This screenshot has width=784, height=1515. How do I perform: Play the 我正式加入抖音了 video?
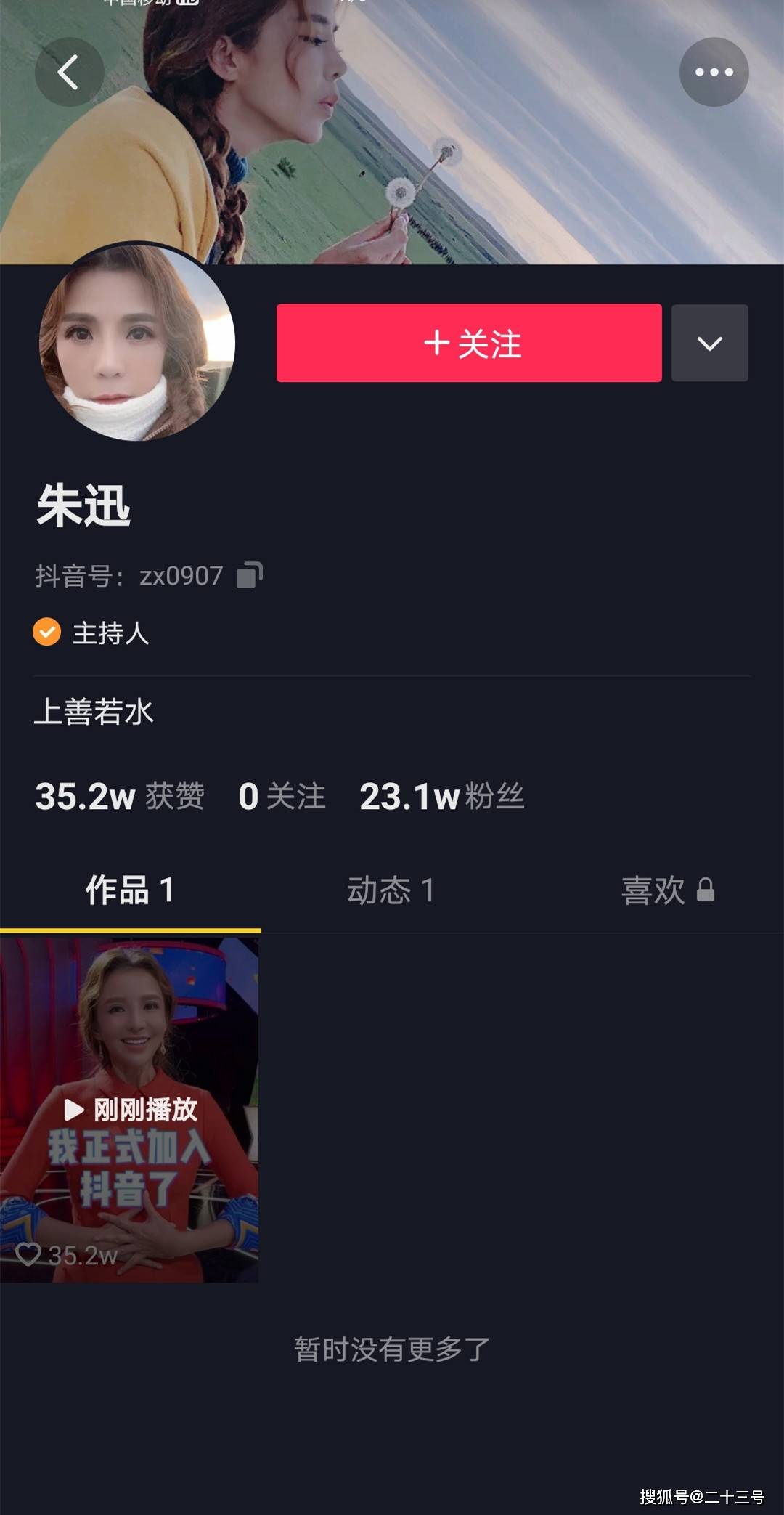pos(129,1109)
